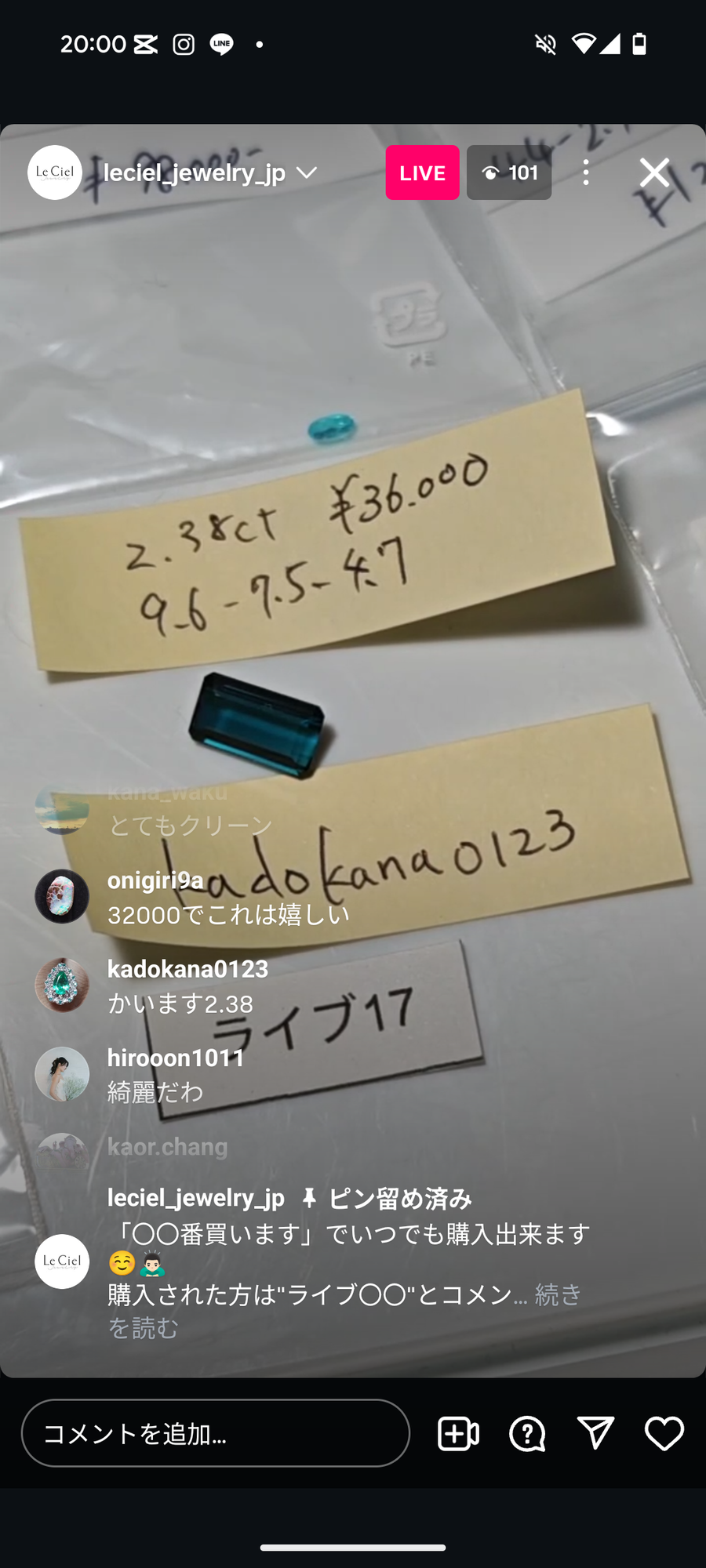Close the live video
This screenshot has width=706, height=1568.
coord(653,172)
